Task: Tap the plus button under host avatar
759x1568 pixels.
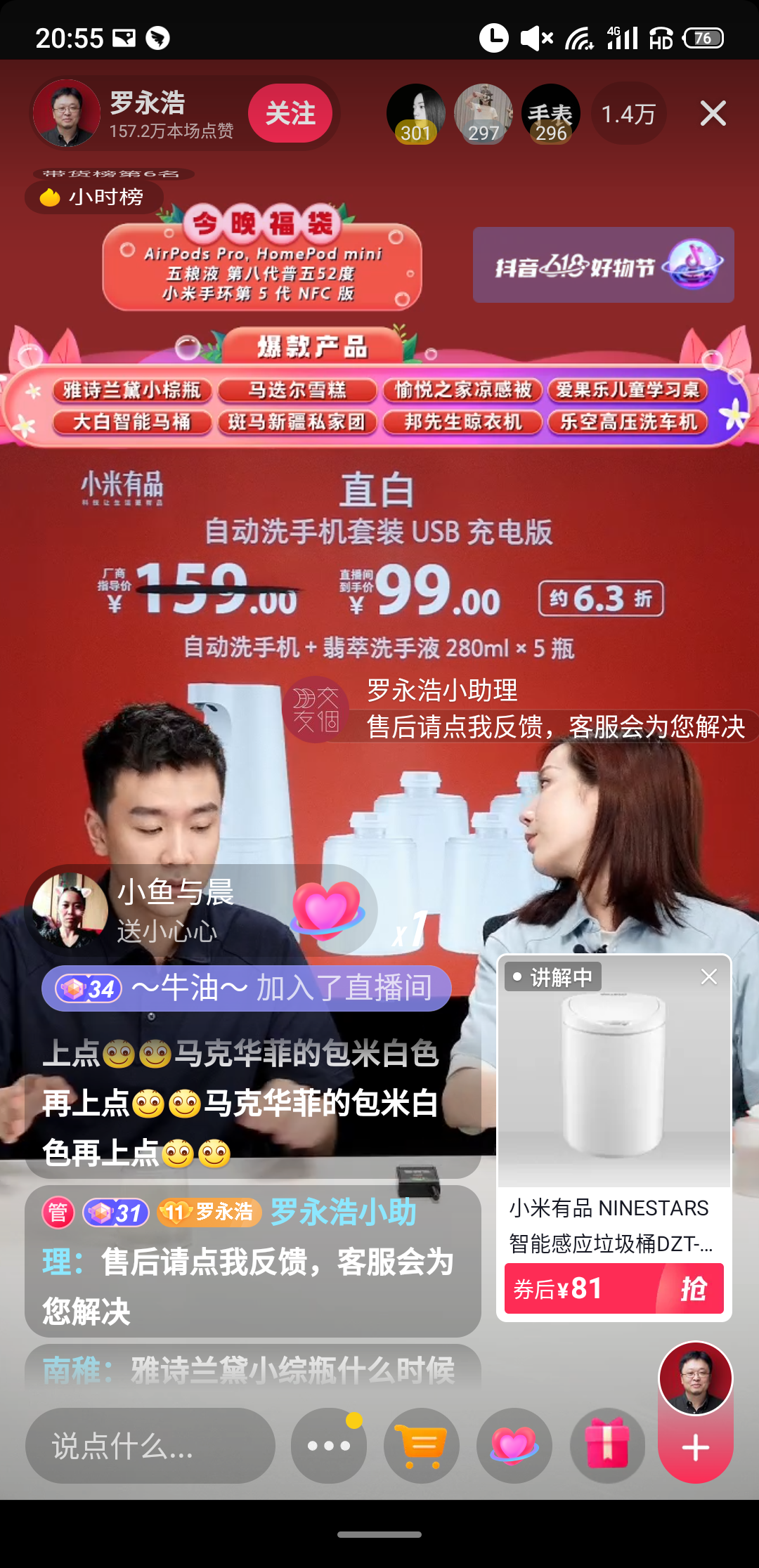Action: (695, 1449)
